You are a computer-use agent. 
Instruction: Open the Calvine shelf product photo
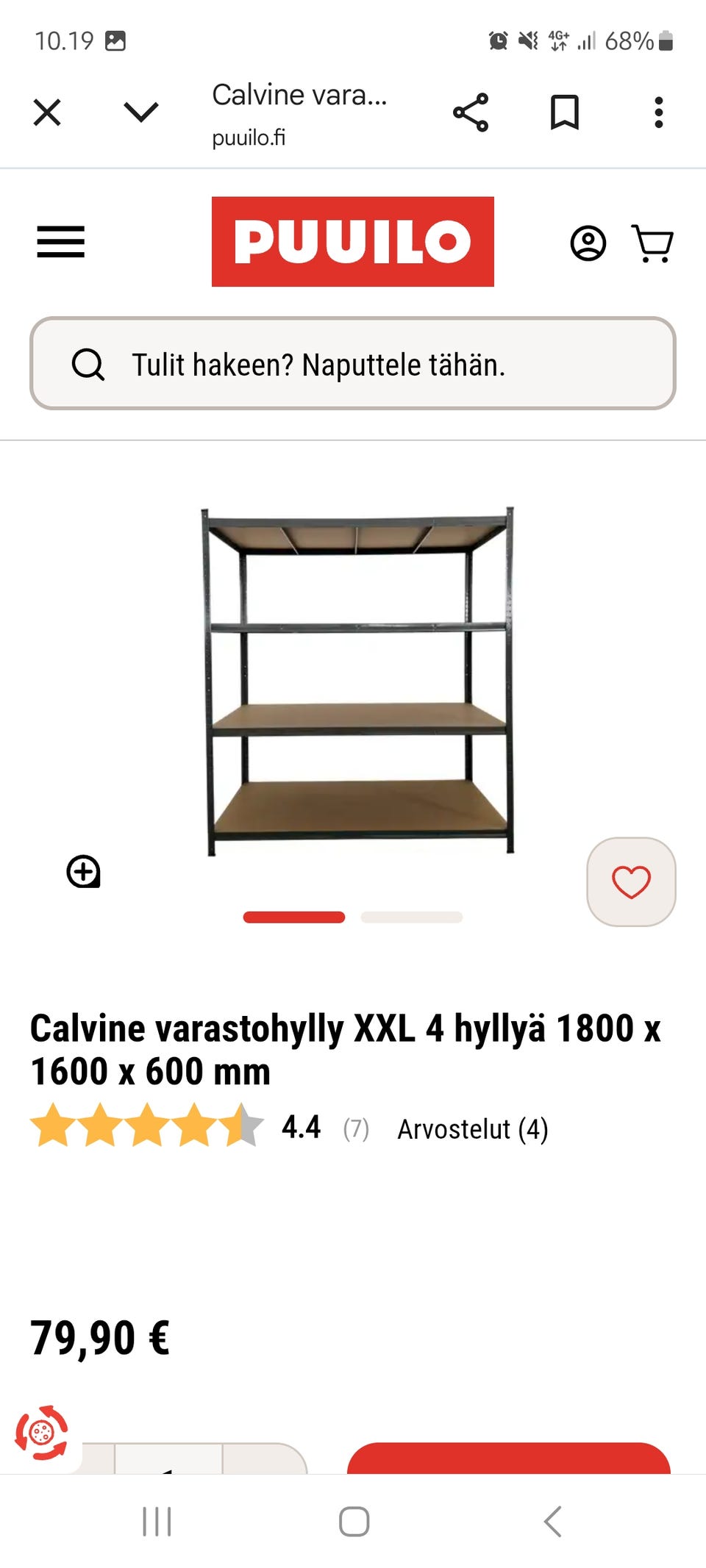click(358, 680)
